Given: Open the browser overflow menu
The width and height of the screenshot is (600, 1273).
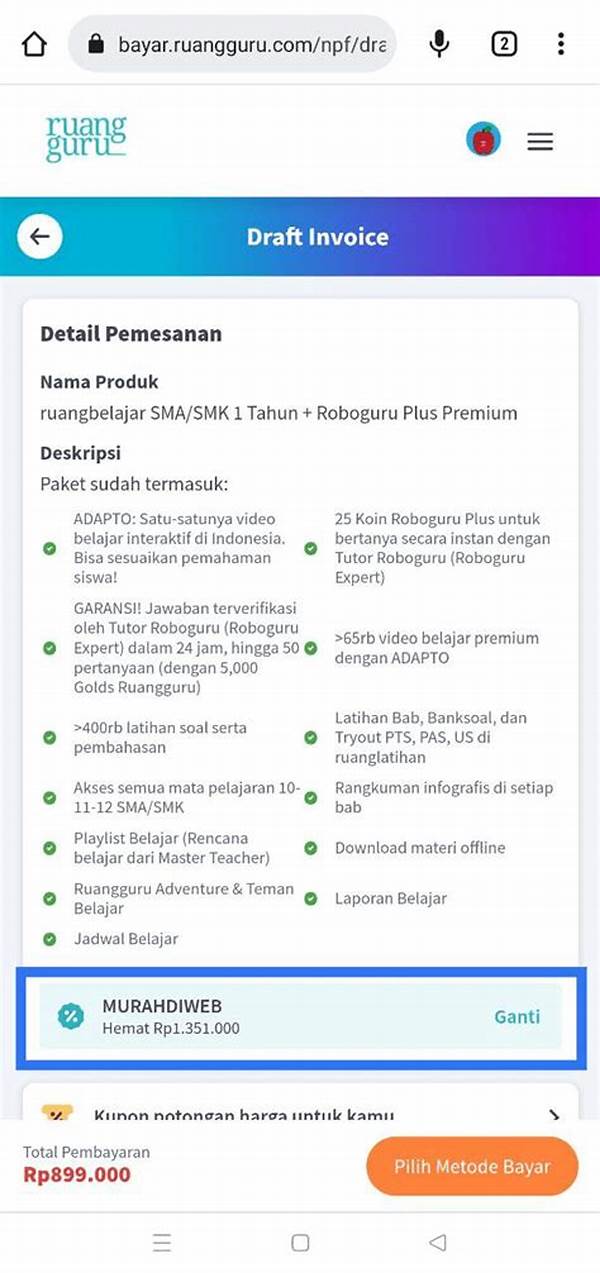Looking at the screenshot, I should 561,44.
